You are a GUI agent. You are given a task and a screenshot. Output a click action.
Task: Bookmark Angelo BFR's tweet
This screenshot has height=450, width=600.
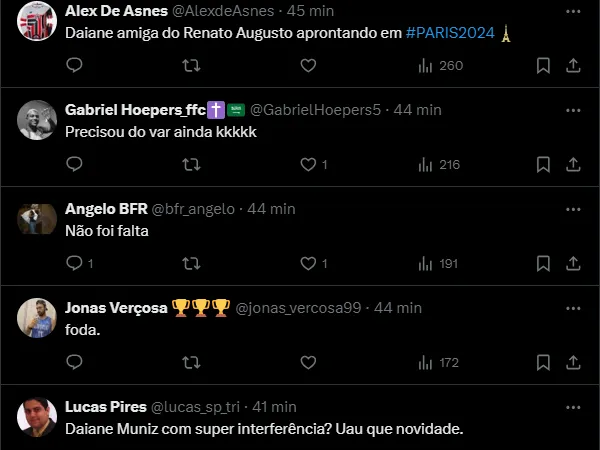(543, 263)
